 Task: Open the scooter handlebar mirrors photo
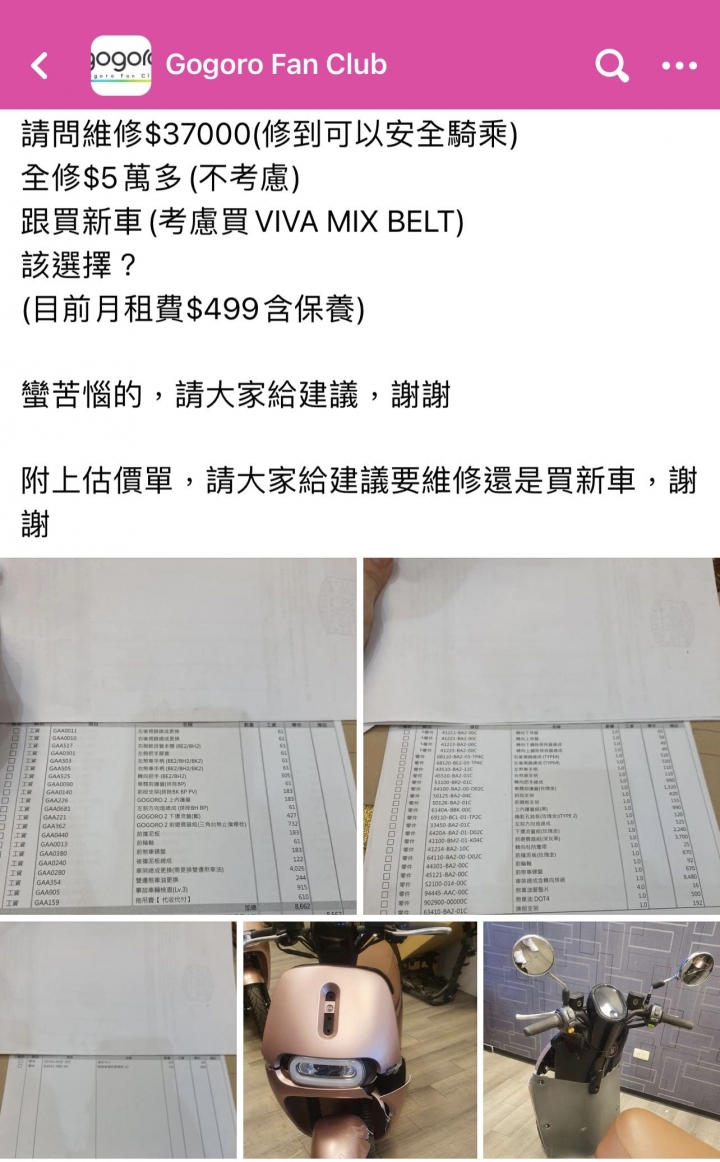pos(601,1040)
